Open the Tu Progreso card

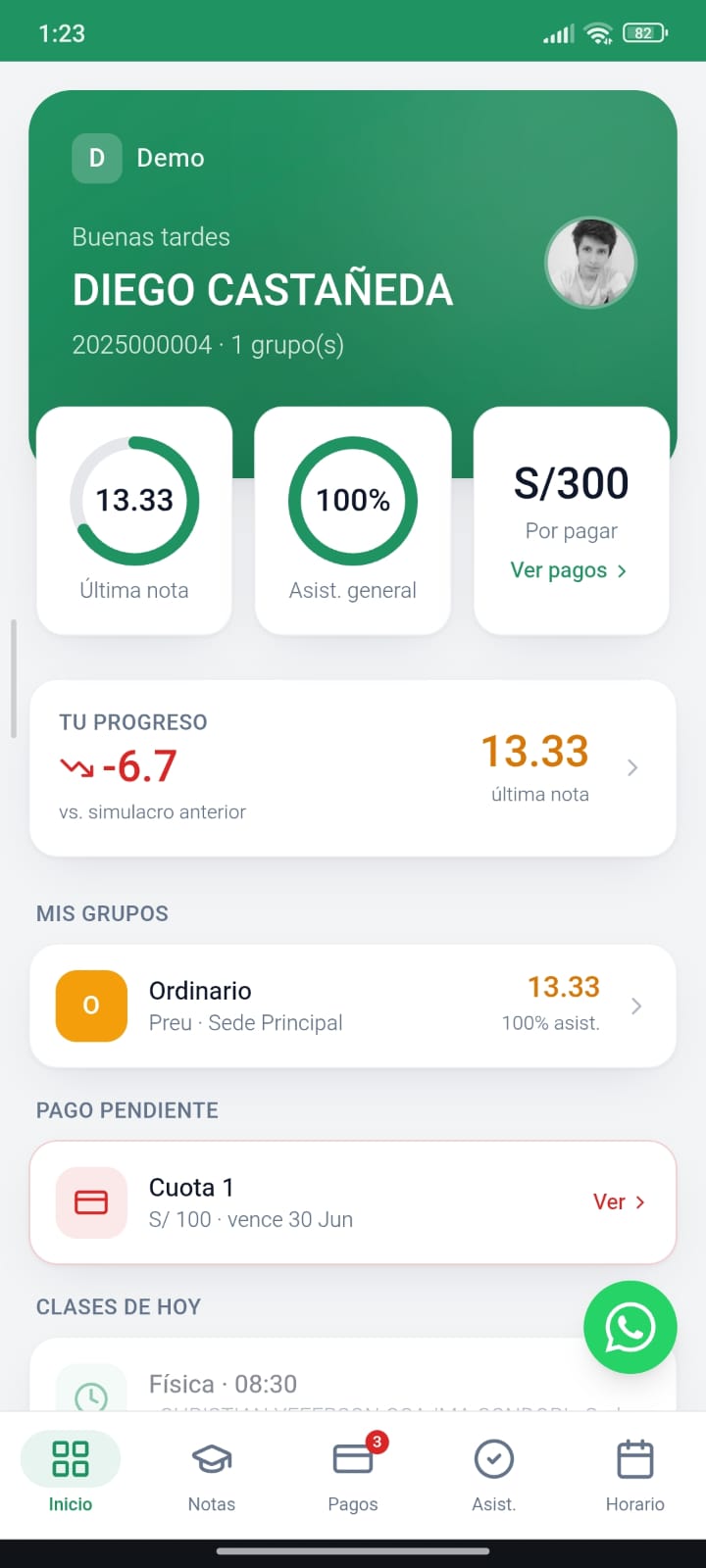[x=353, y=768]
